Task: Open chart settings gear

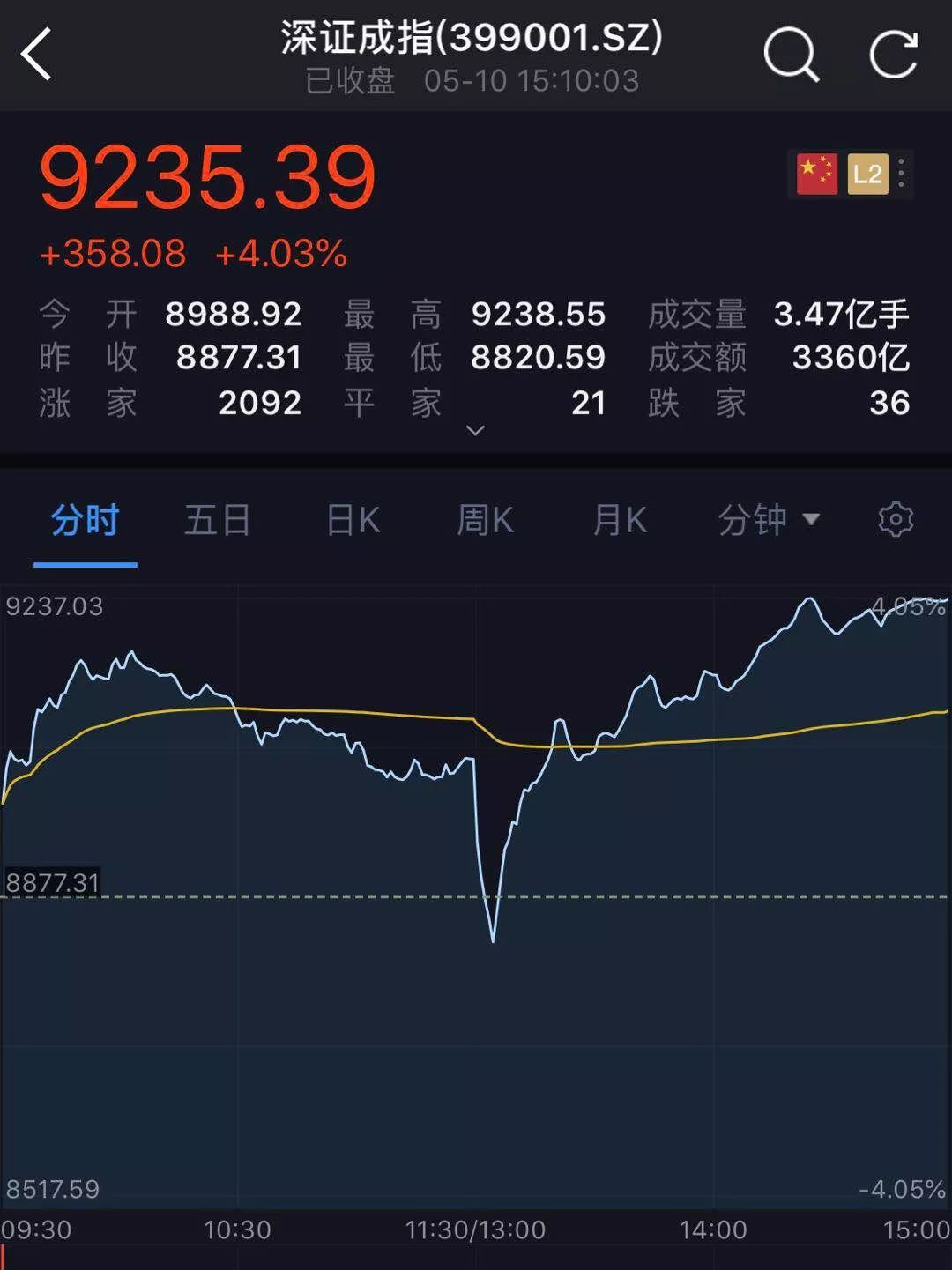Action: [x=896, y=520]
